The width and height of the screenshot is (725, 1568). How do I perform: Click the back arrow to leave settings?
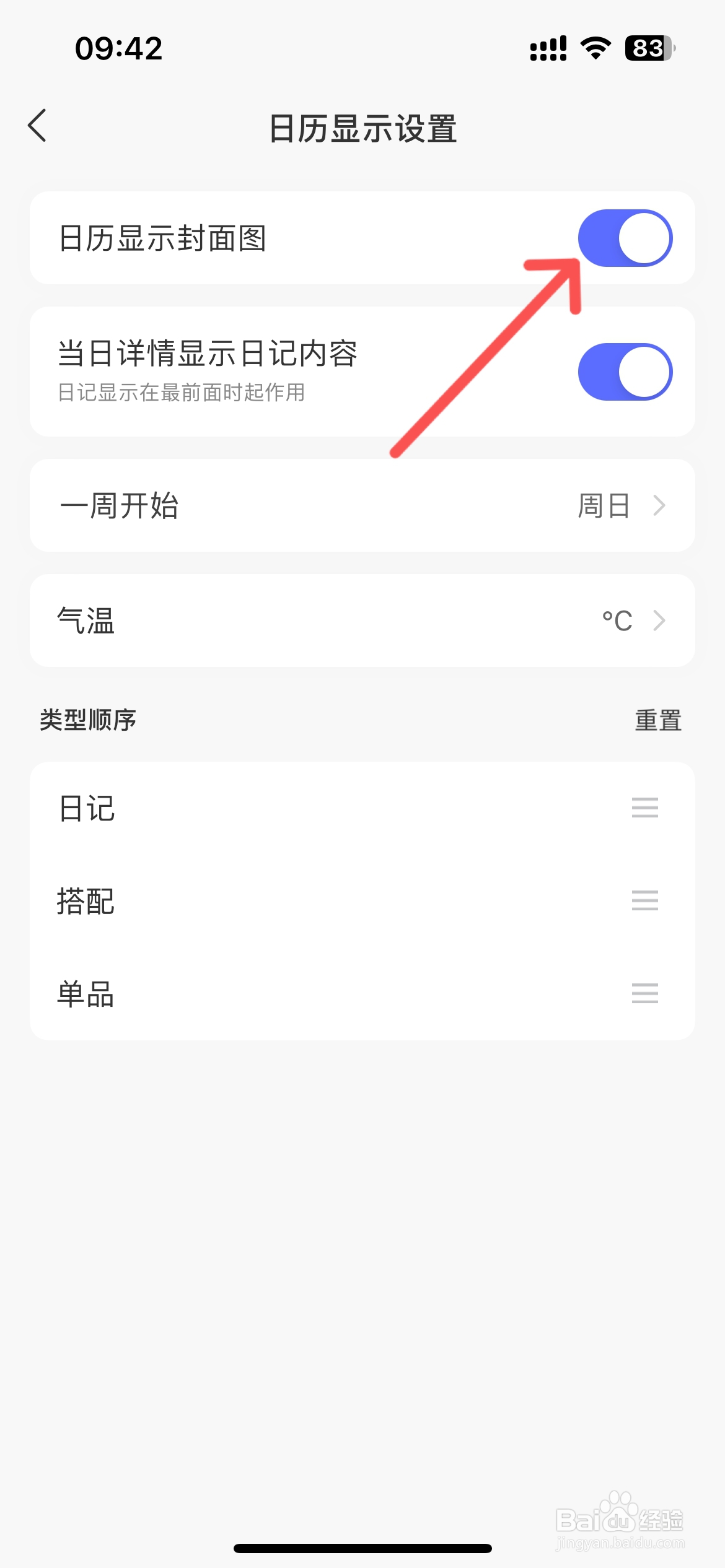37,124
